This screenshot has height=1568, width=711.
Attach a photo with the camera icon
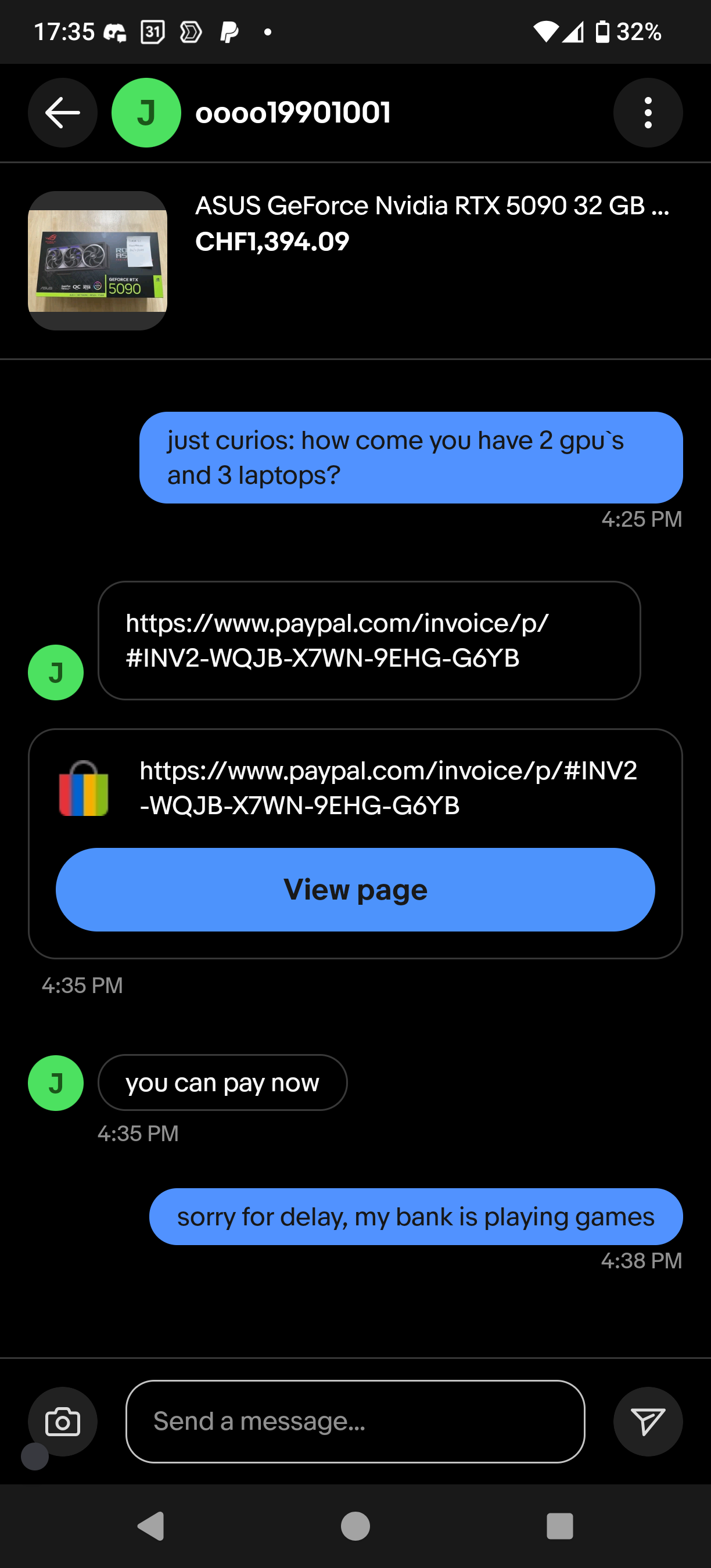[62, 1421]
